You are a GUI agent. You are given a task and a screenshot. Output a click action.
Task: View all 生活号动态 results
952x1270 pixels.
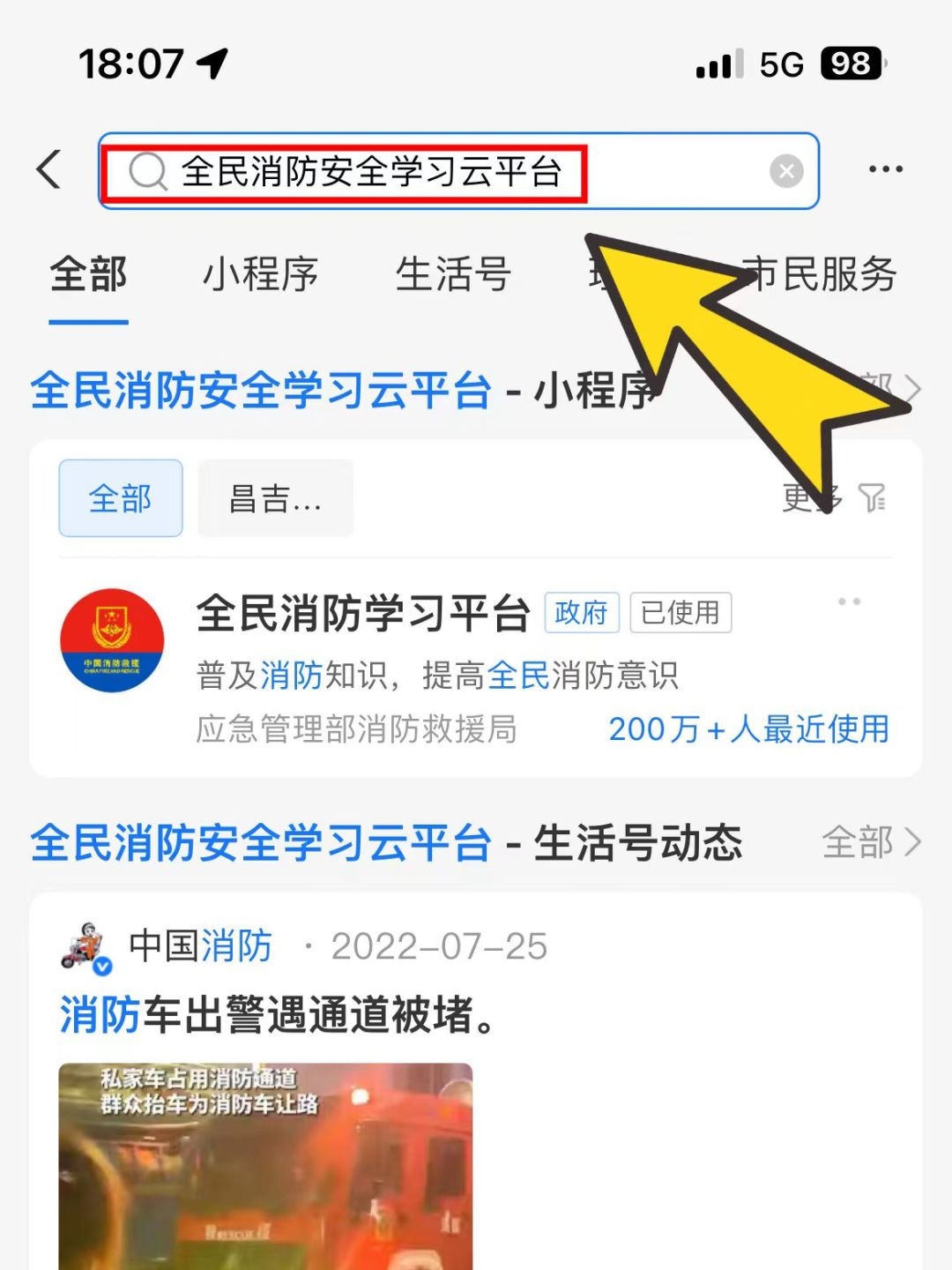[x=871, y=842]
